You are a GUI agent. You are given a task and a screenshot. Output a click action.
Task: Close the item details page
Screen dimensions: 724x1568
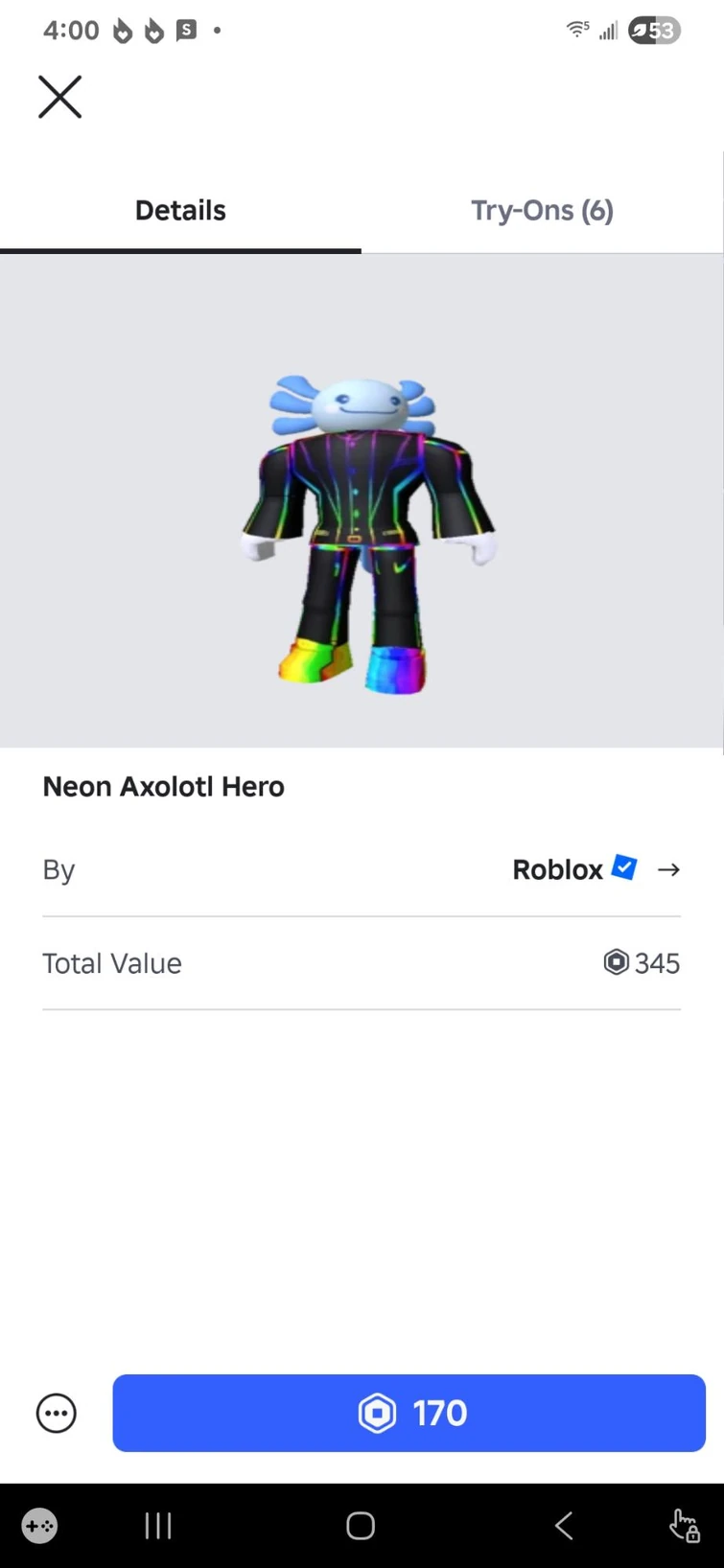(59, 97)
